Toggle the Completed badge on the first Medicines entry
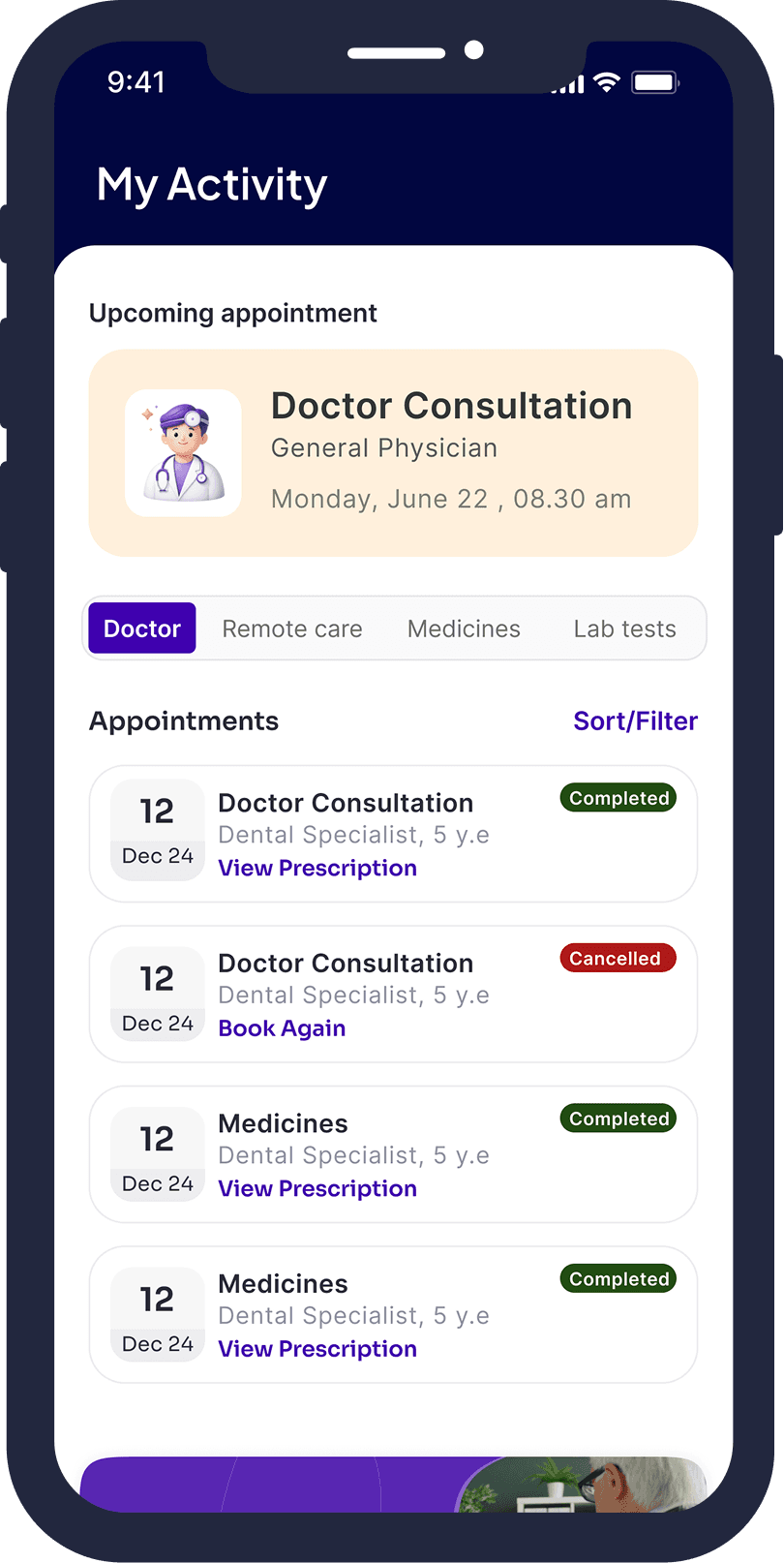The image size is (784, 1563). pos(618,1119)
